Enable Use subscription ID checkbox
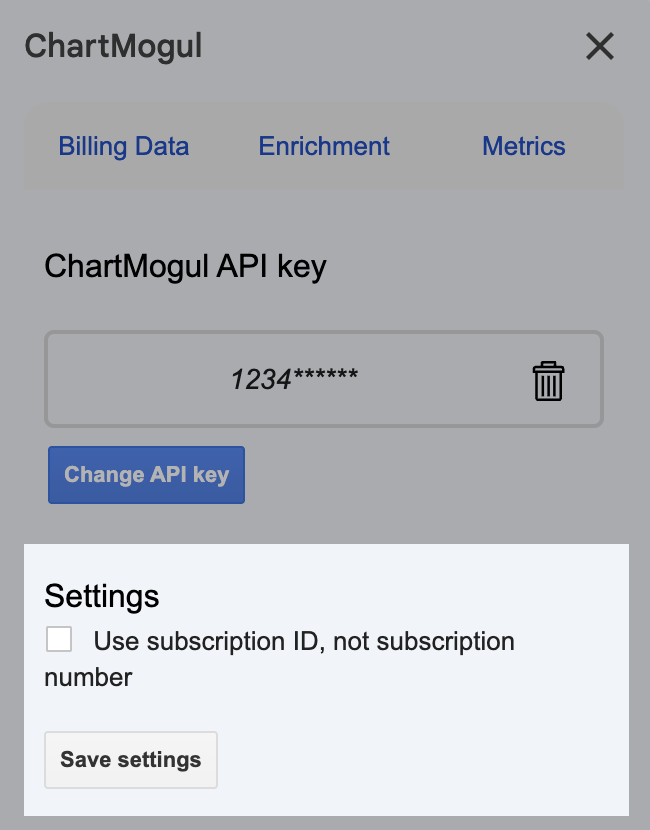 coord(59,639)
